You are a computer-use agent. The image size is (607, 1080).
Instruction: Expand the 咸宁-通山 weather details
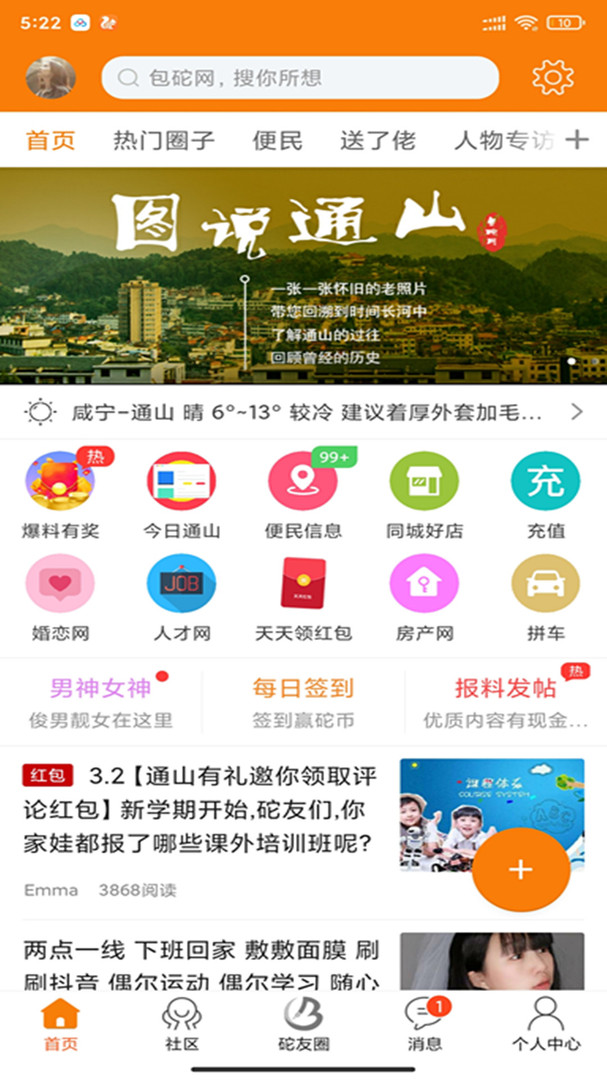[575, 411]
